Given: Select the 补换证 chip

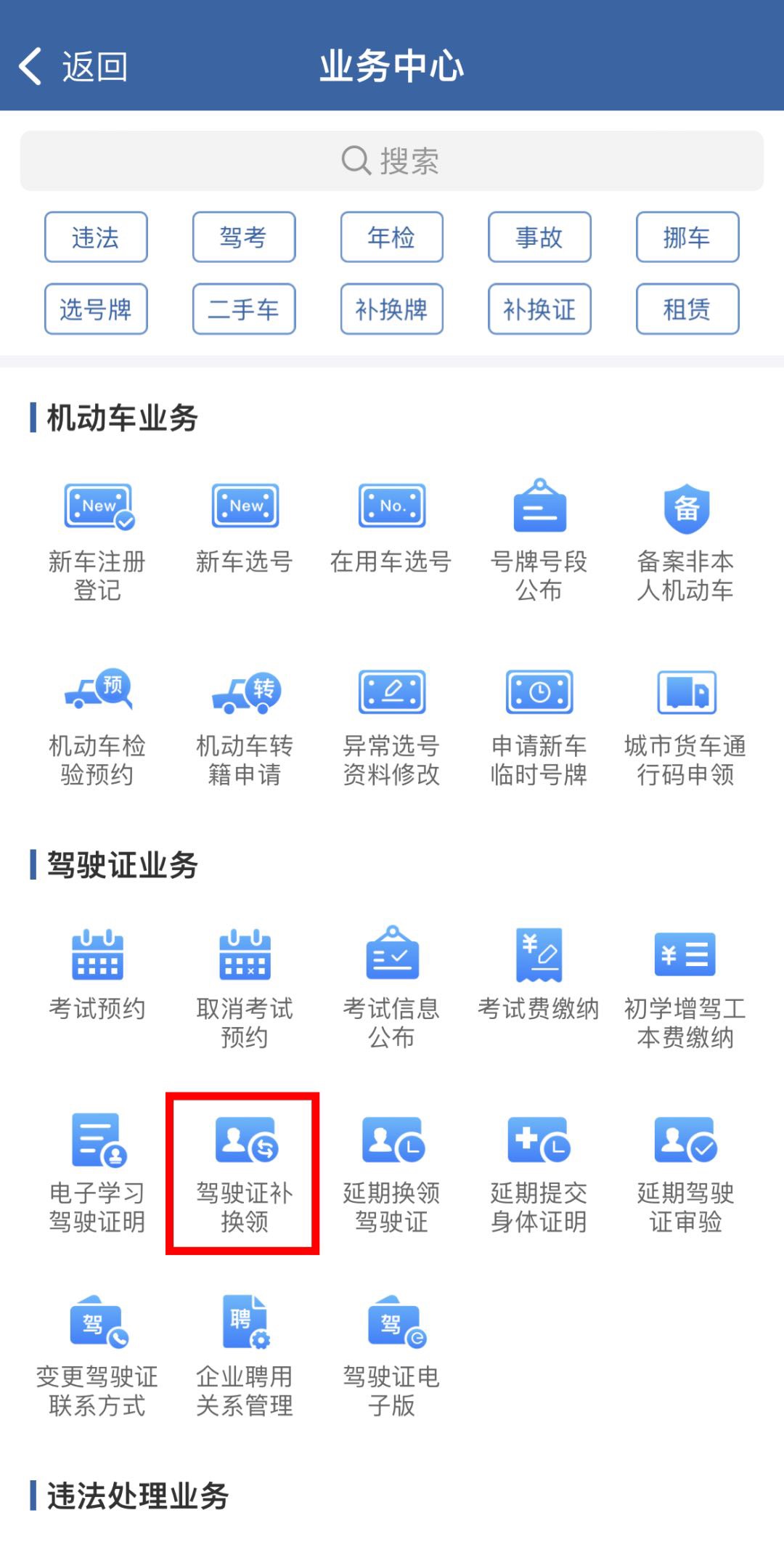Looking at the screenshot, I should coord(539,309).
